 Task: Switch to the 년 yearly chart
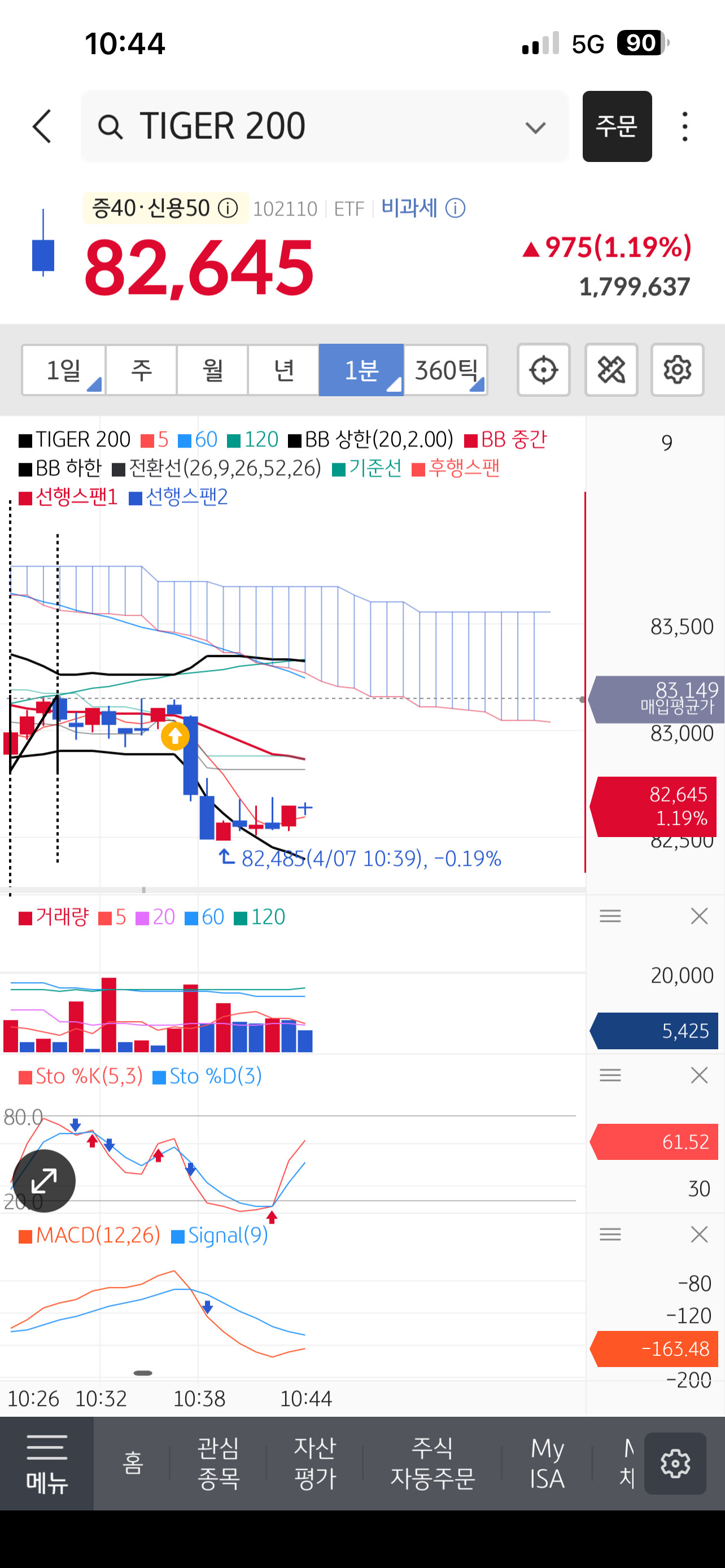283,370
